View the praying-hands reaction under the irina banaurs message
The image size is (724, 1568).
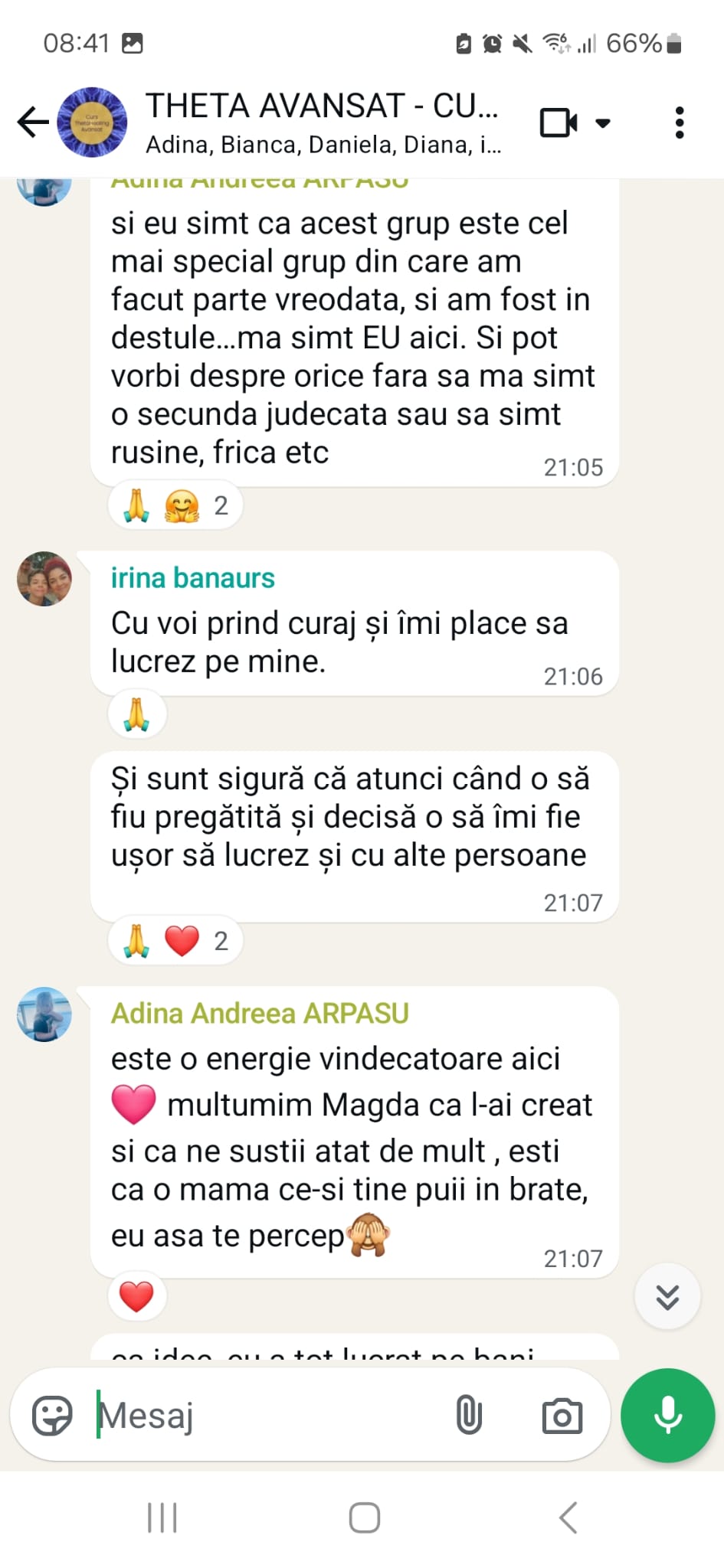137,714
